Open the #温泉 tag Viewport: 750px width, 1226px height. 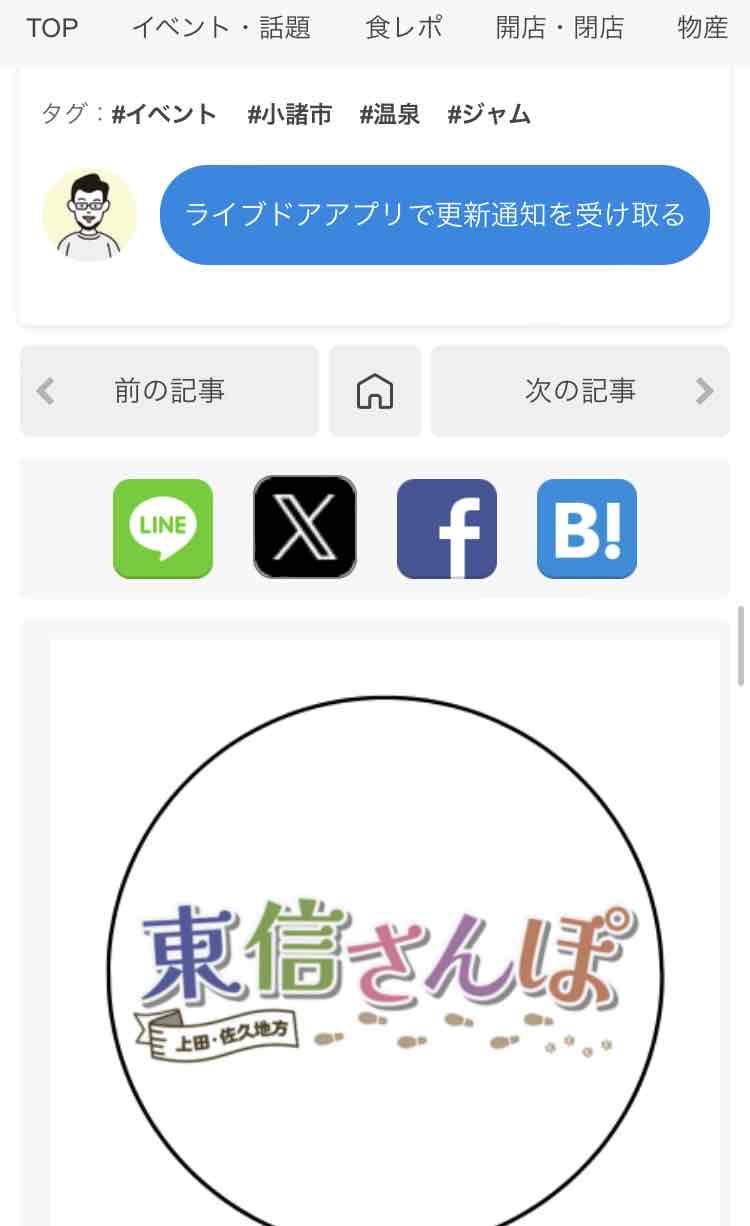point(390,114)
